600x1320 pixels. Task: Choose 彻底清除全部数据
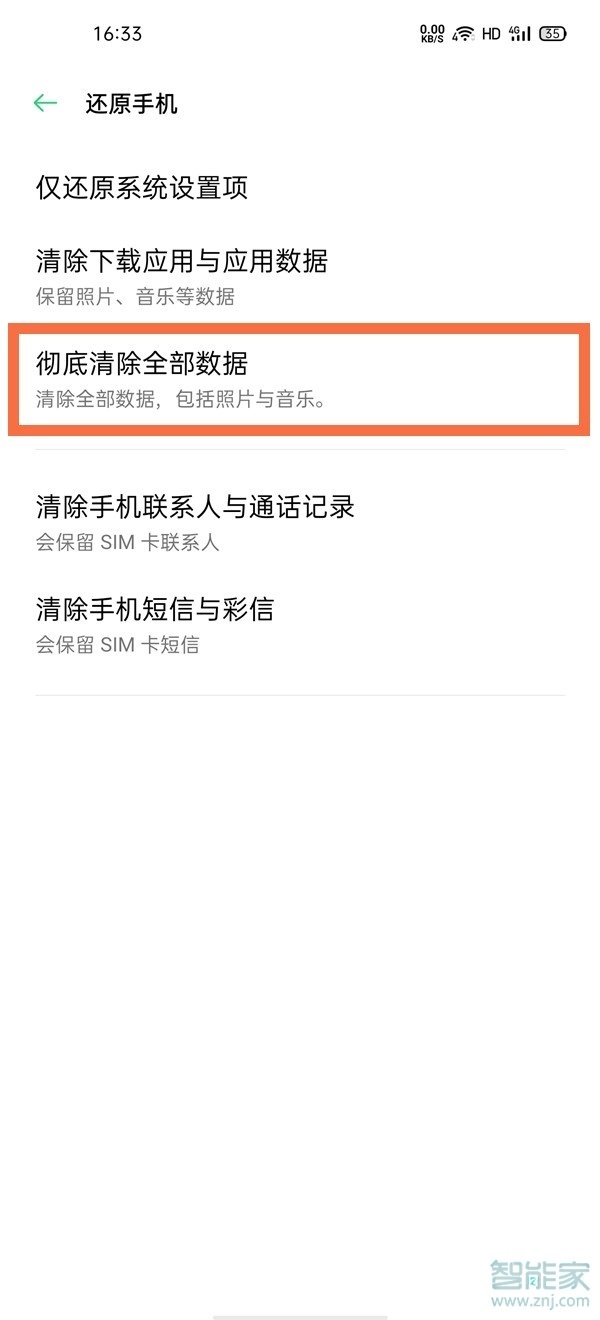coord(298,379)
